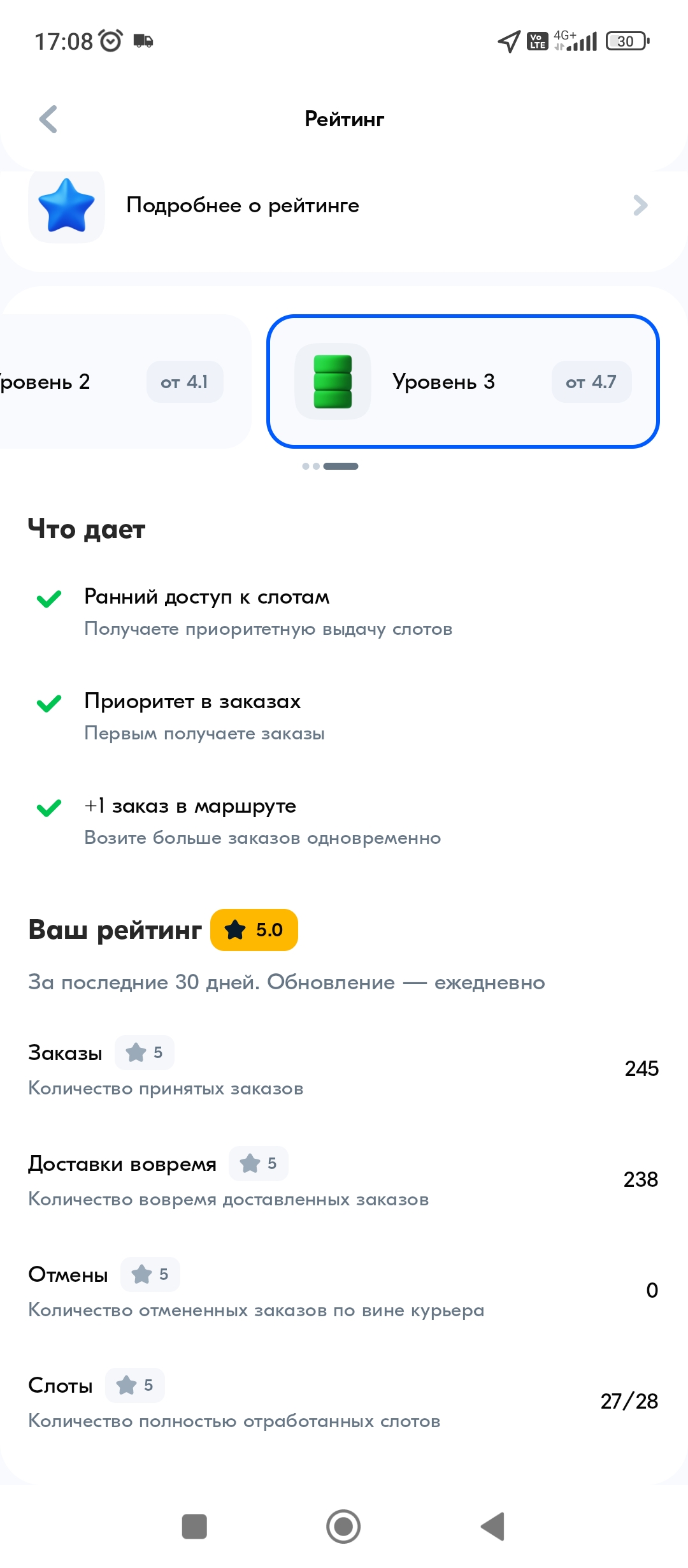Screen dimensions: 688x1568
Task: Go back from the Рейтинг screen
Action: [48, 119]
